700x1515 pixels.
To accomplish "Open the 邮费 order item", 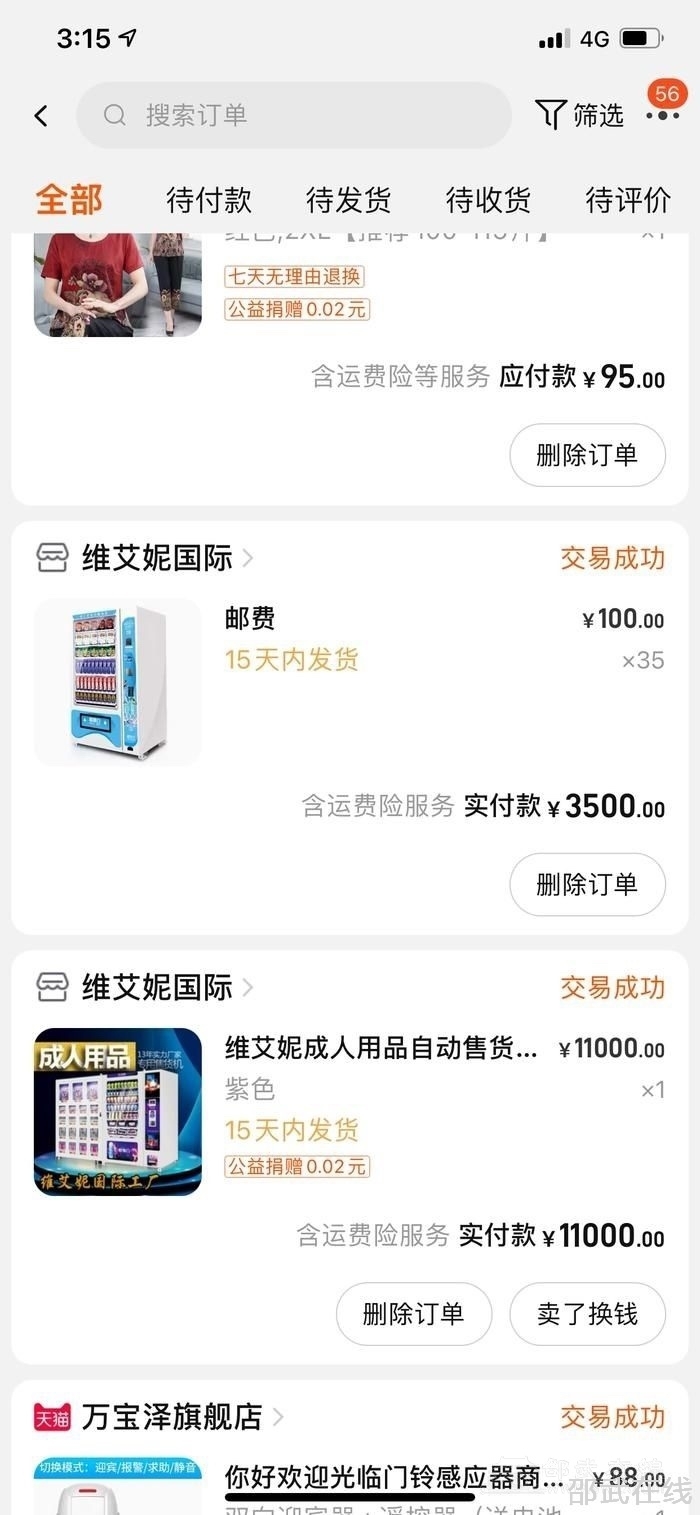I will click(x=250, y=619).
